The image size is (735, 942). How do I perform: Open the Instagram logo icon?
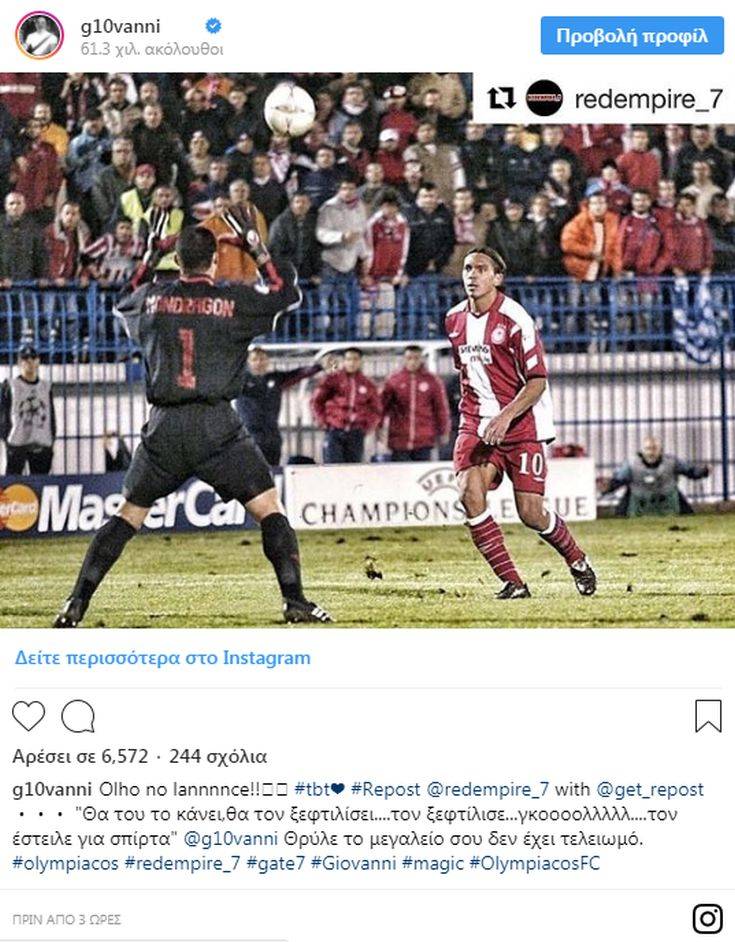708,918
